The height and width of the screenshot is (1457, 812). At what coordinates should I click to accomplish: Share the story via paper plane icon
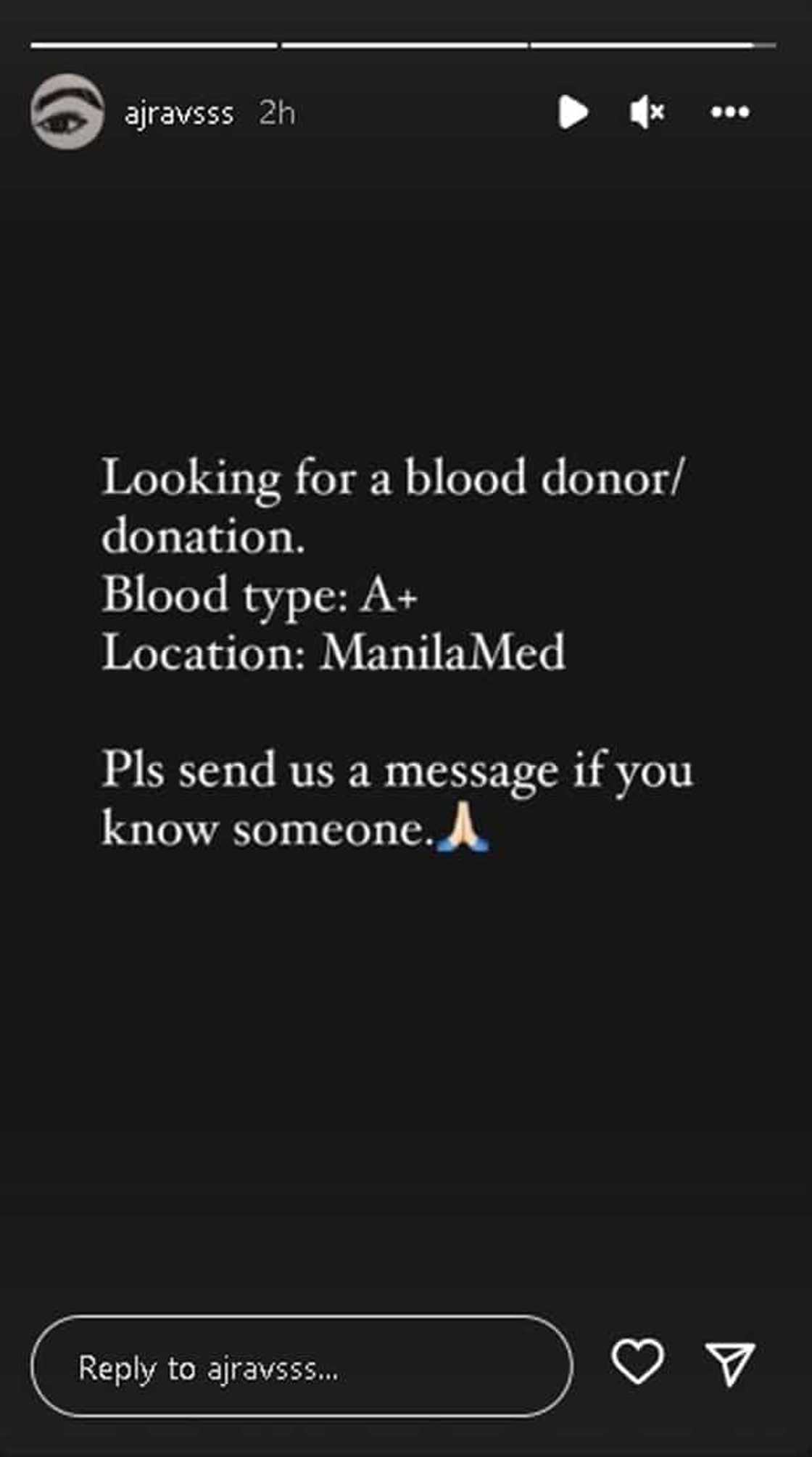(x=730, y=1363)
